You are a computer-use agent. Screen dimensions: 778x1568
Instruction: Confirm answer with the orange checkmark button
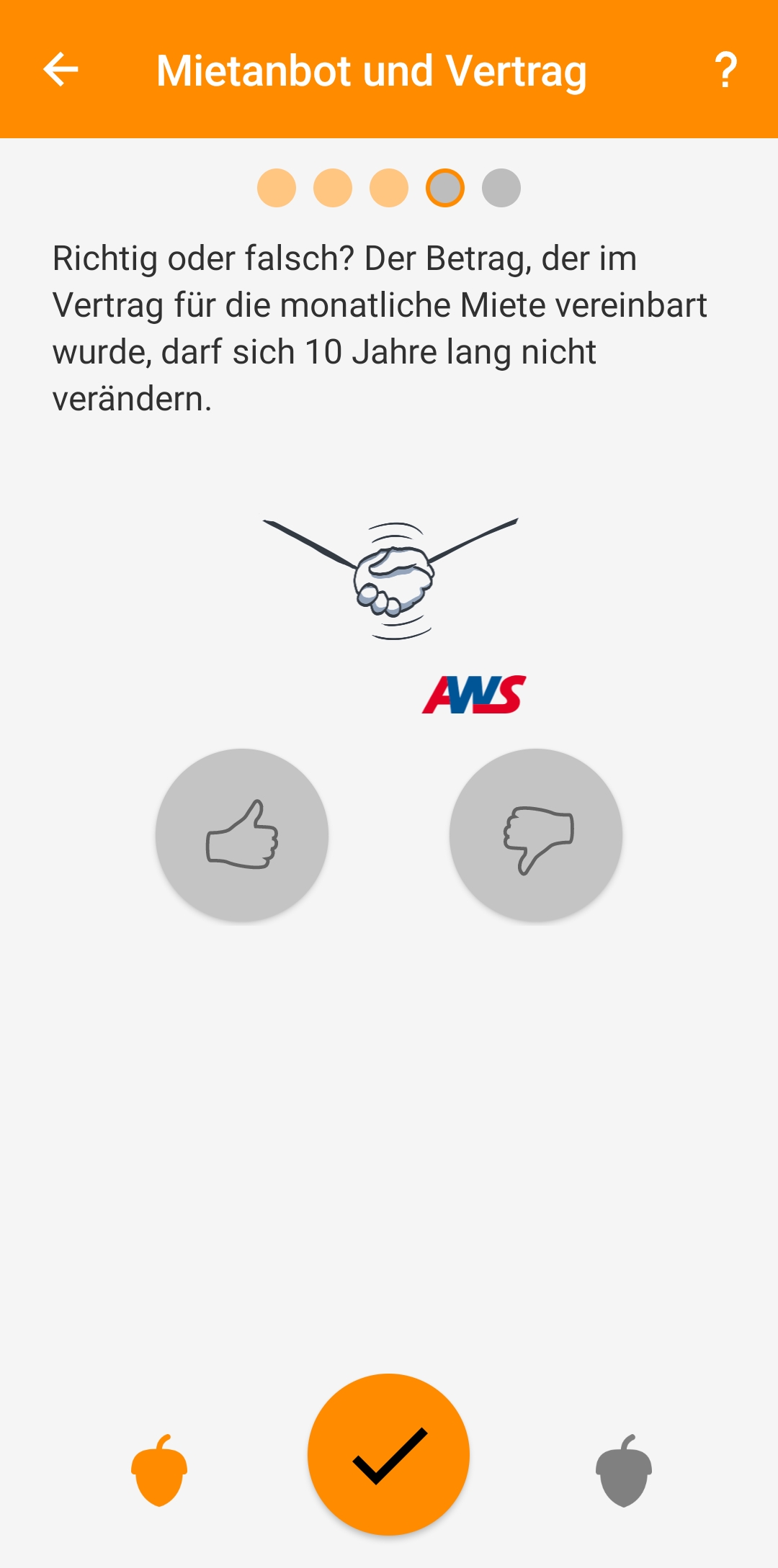coord(389,1454)
